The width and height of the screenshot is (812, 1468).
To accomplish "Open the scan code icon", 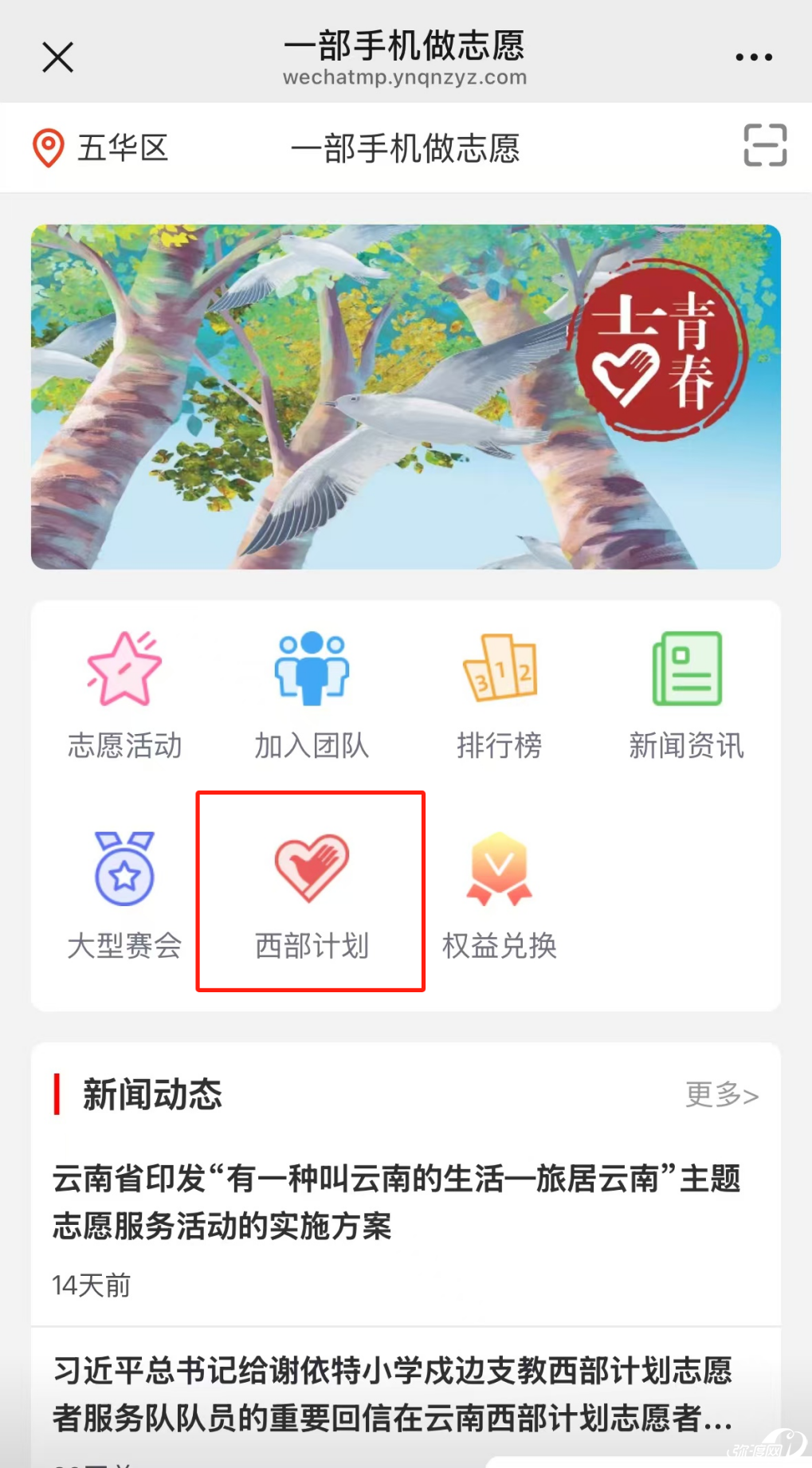I will (765, 145).
